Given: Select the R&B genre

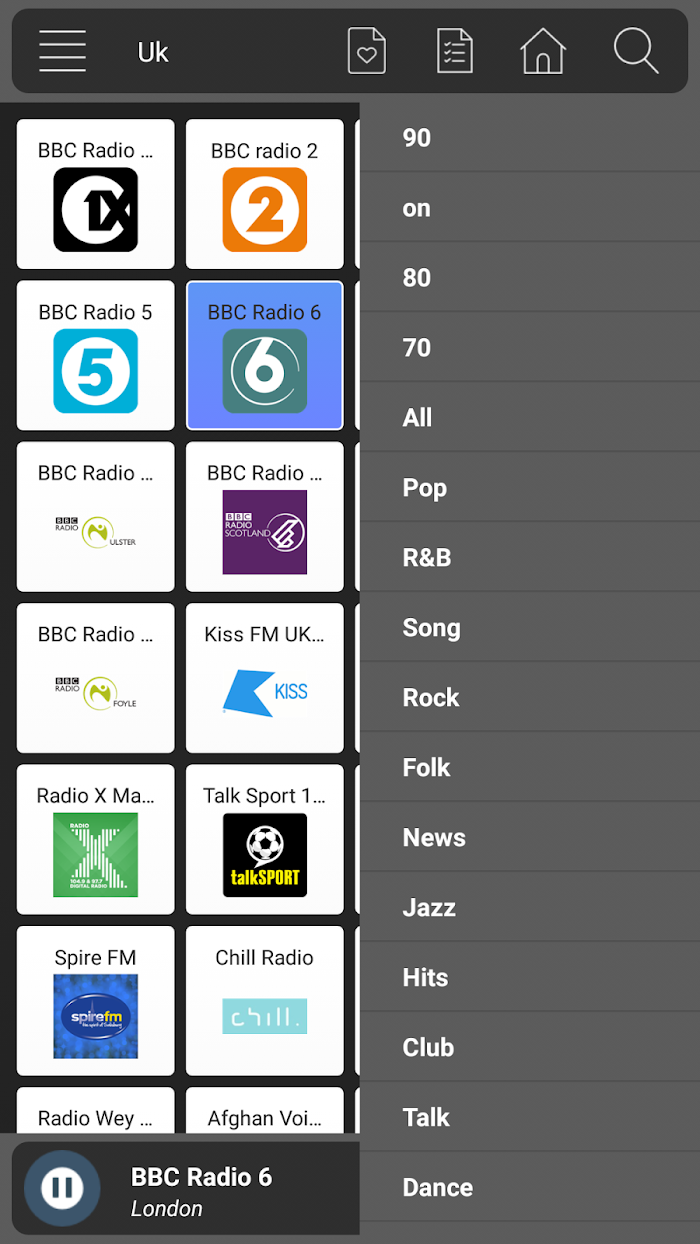Looking at the screenshot, I should [530, 557].
